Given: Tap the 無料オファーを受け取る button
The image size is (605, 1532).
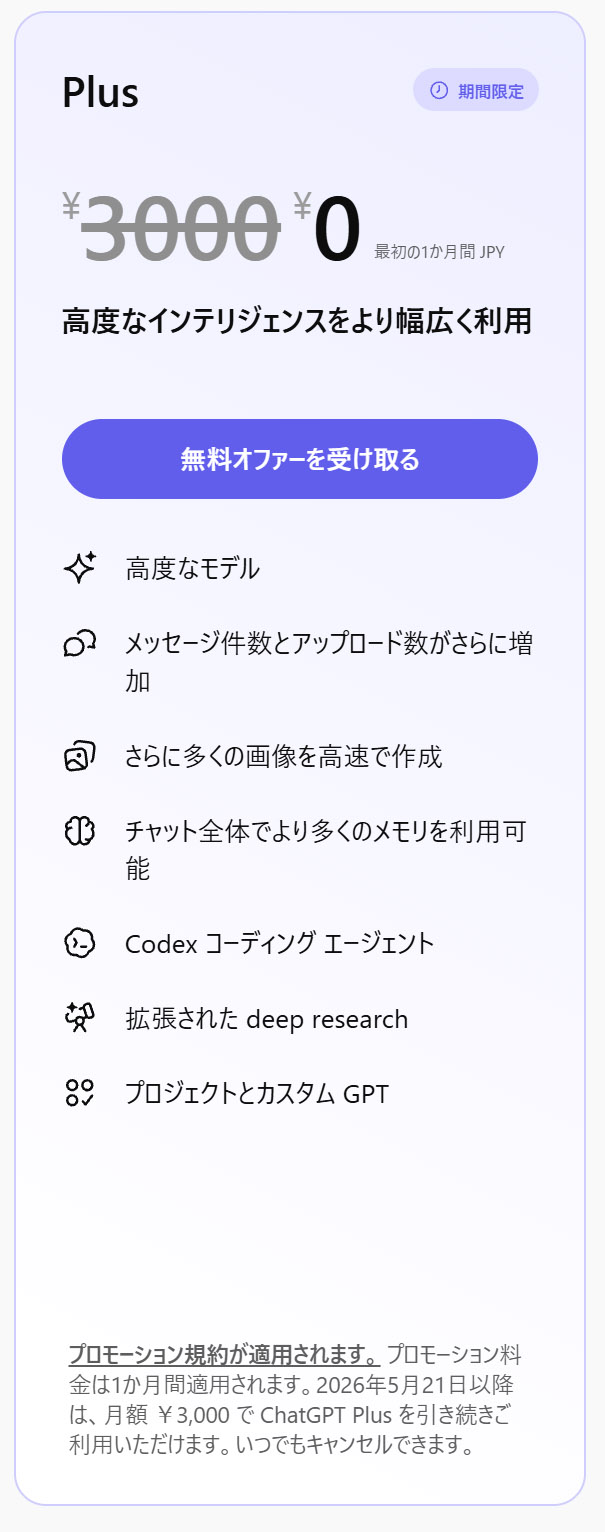Looking at the screenshot, I should [300, 459].
